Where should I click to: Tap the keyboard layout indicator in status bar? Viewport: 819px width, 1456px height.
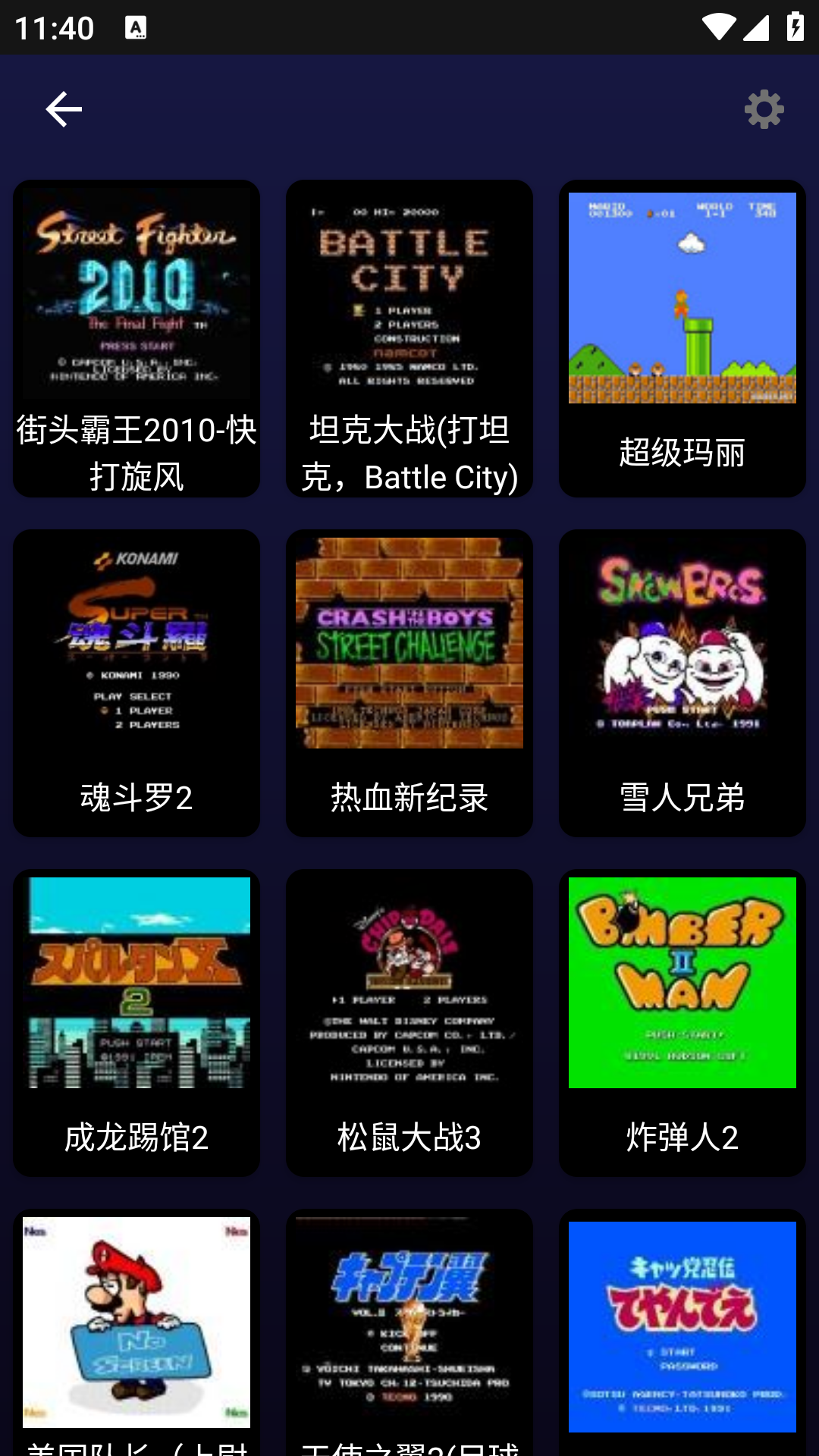136,27
